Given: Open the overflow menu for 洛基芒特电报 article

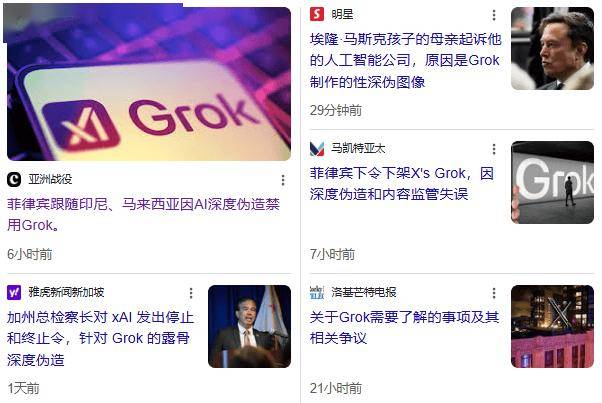Looking at the screenshot, I should click(x=493, y=292).
